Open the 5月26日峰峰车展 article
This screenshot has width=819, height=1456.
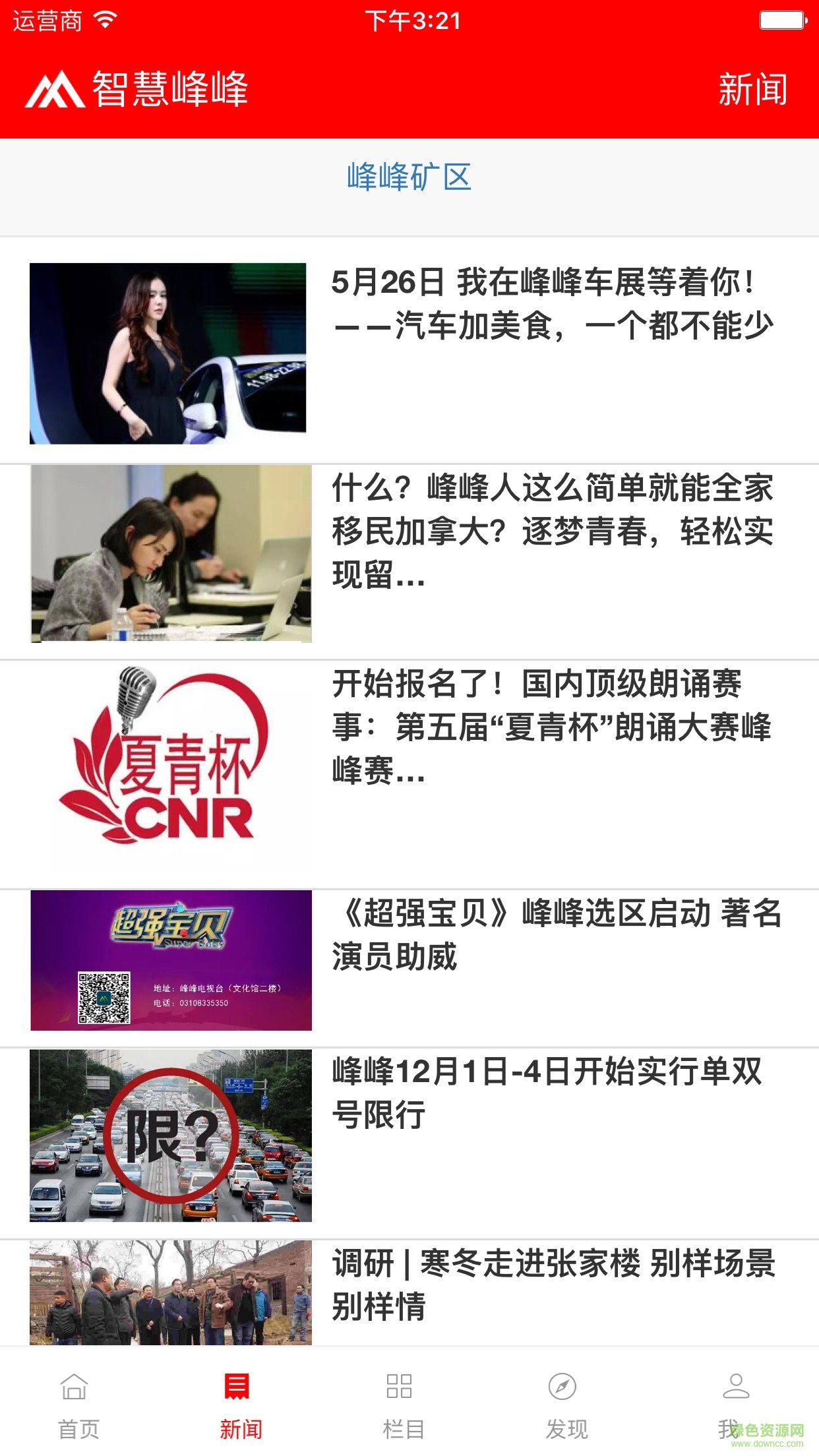551,305
